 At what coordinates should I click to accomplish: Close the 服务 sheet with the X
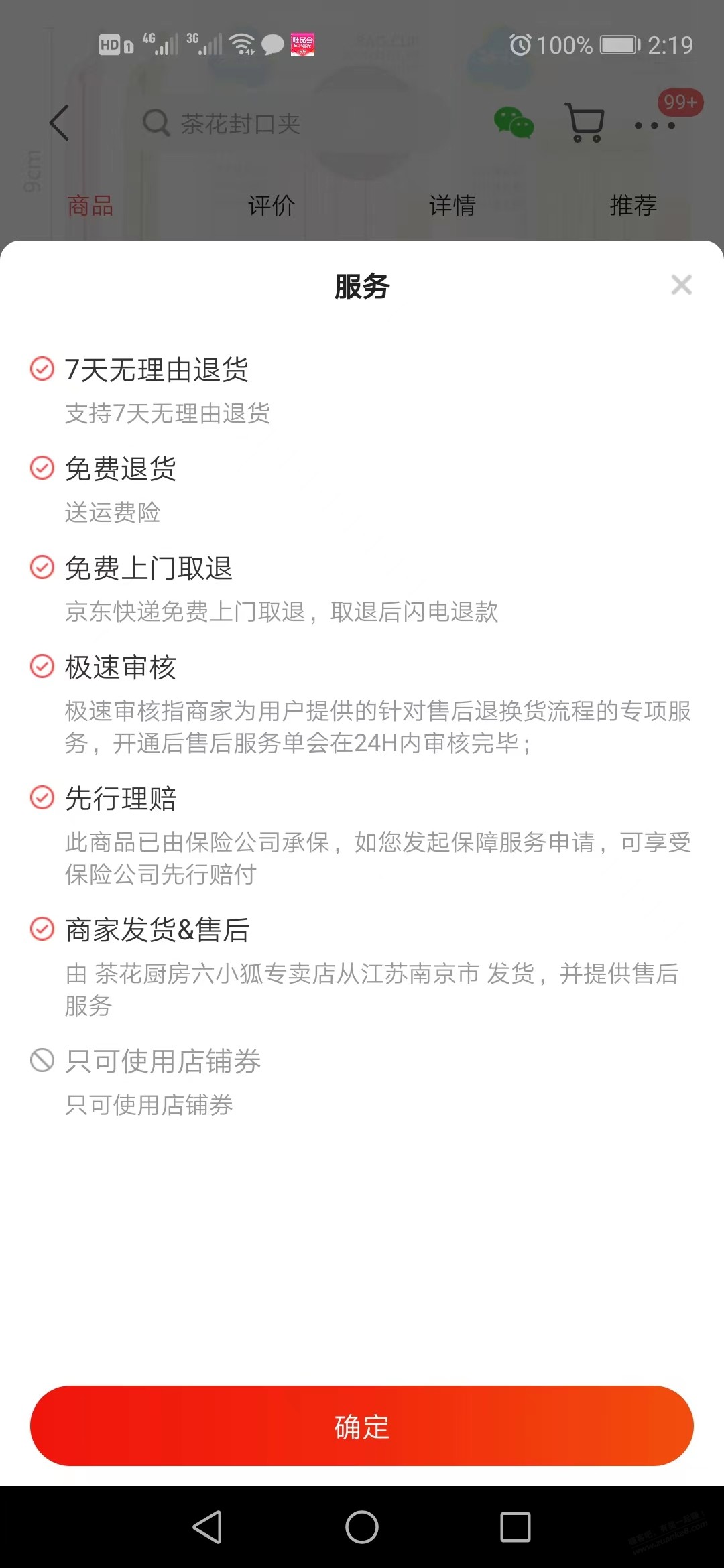coord(681,285)
